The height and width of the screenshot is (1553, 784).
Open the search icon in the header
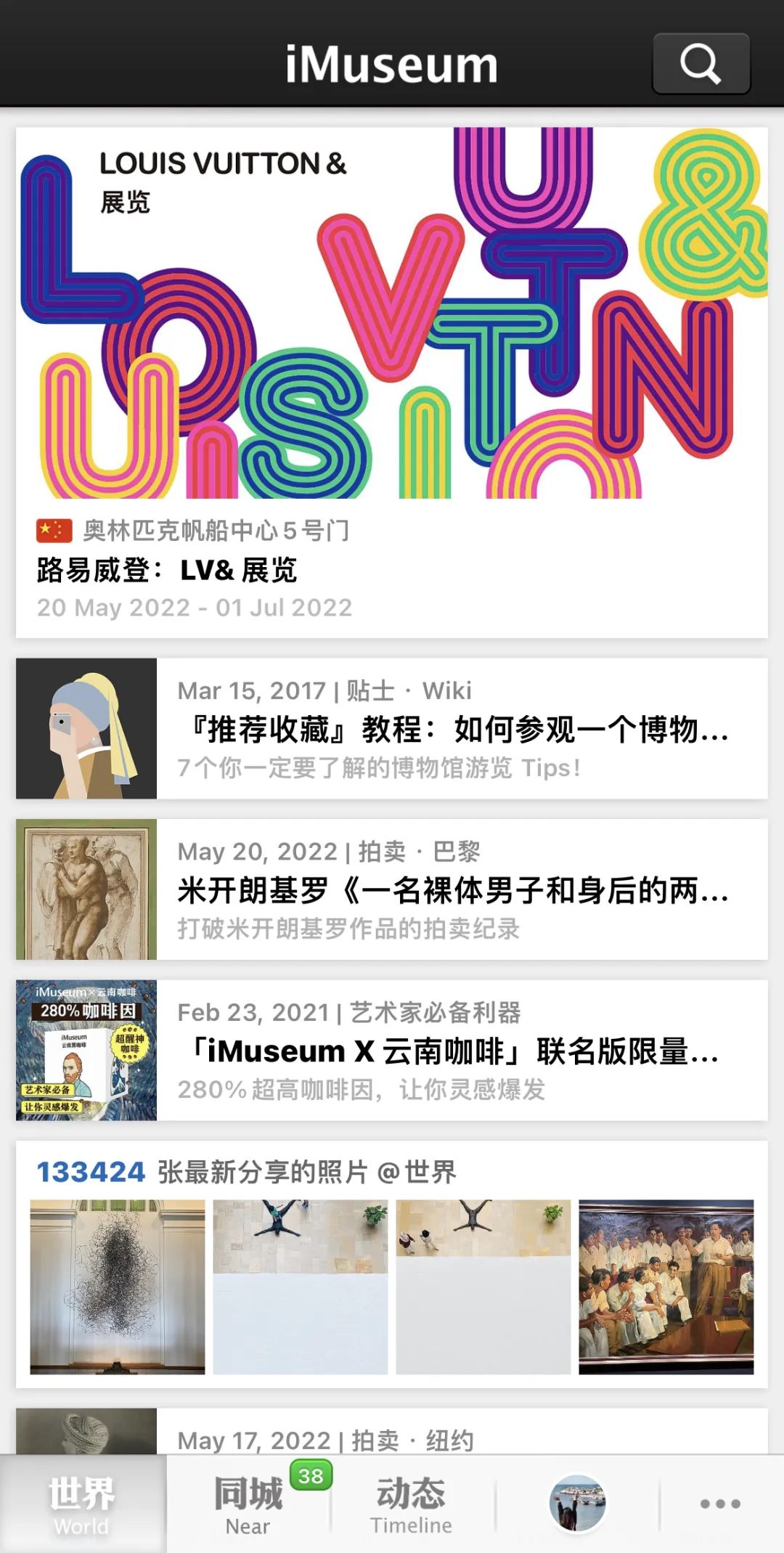coord(701,64)
